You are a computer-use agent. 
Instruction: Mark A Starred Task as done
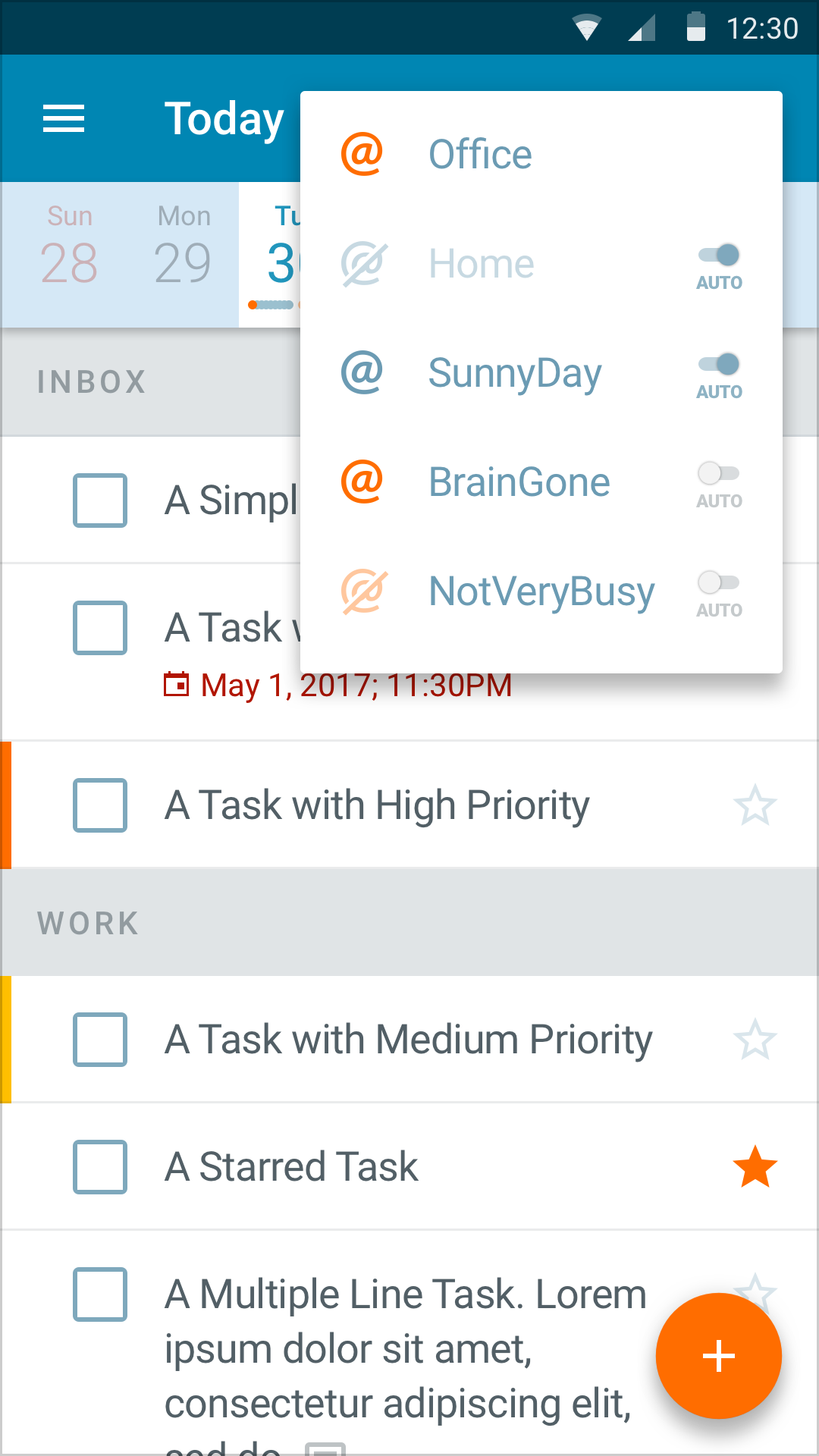point(100,1166)
